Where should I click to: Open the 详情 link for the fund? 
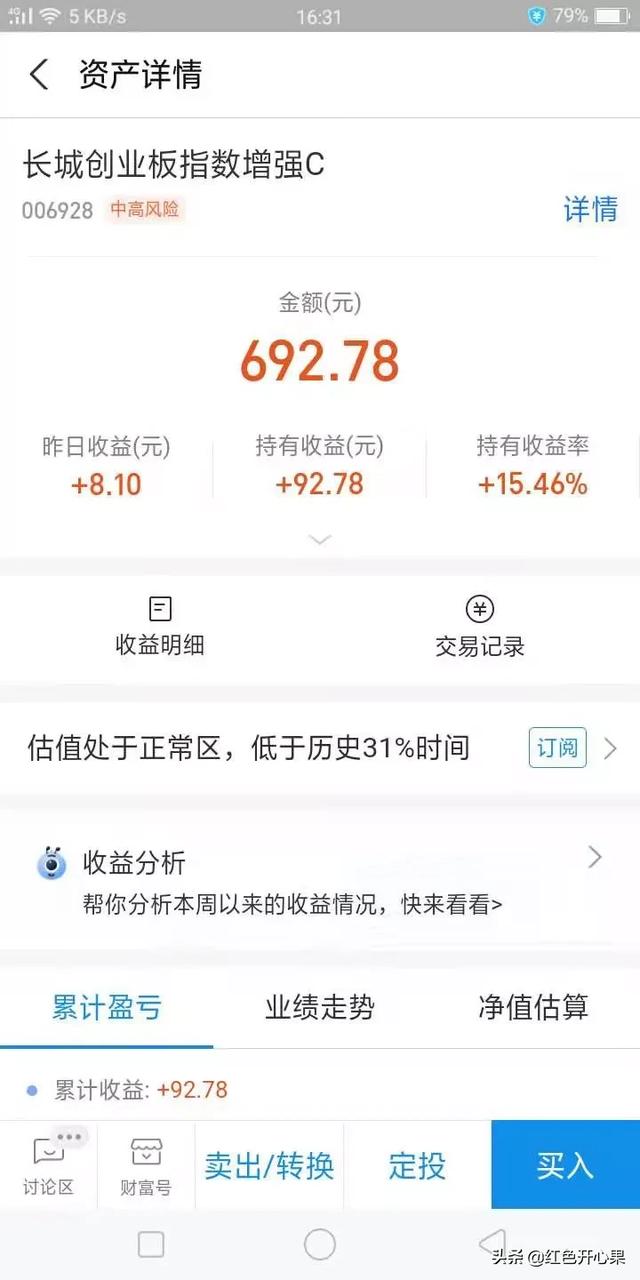tap(590, 209)
